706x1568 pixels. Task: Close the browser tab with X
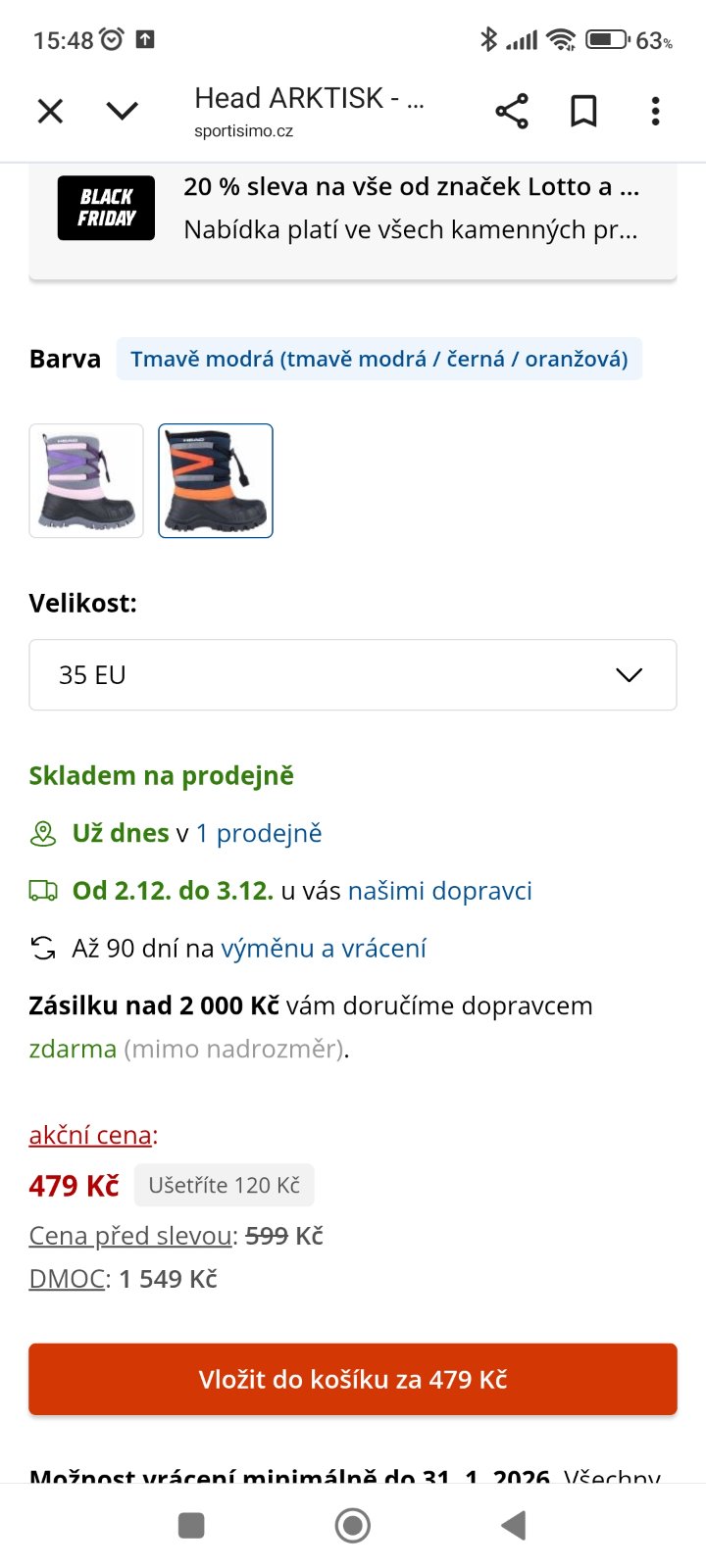(x=50, y=112)
